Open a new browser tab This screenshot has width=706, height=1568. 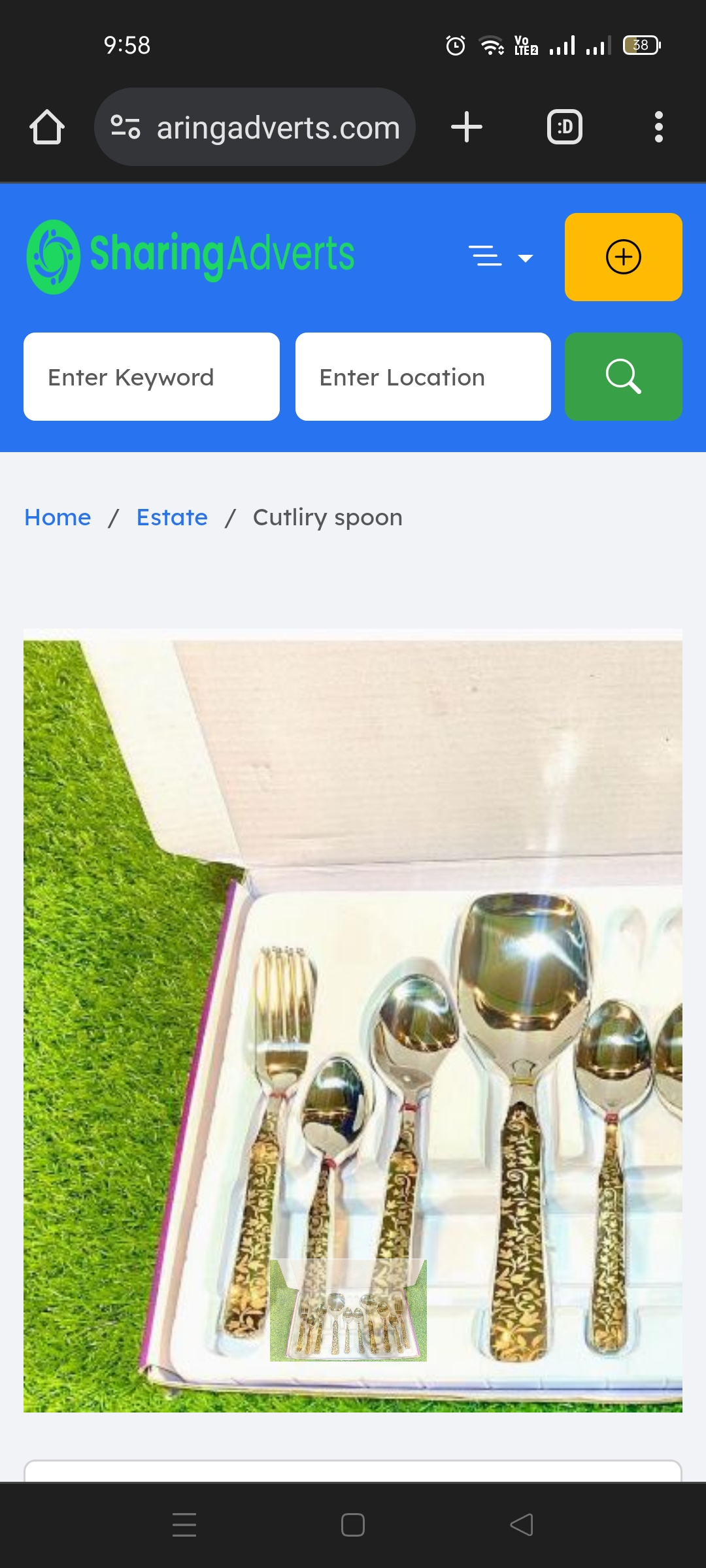click(x=467, y=127)
